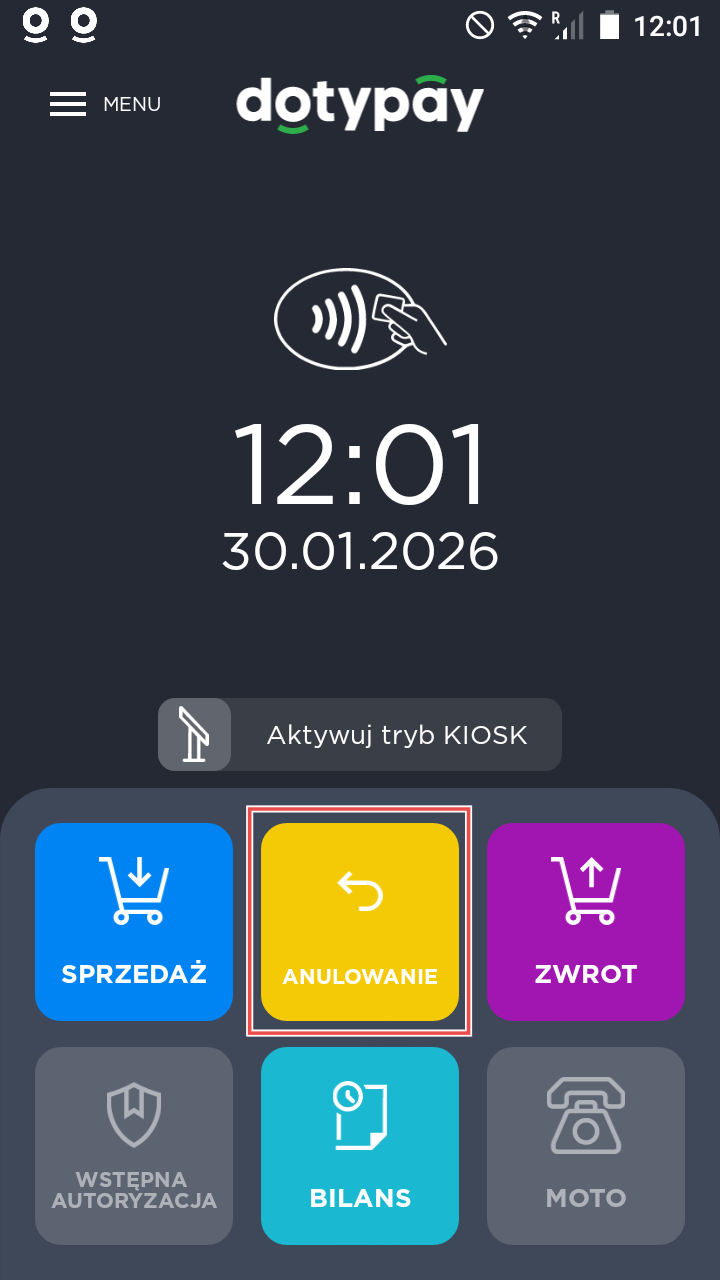Viewport: 720px width, 1280px height.
Task: Open the BILANS balance tile
Action: pos(360,1145)
